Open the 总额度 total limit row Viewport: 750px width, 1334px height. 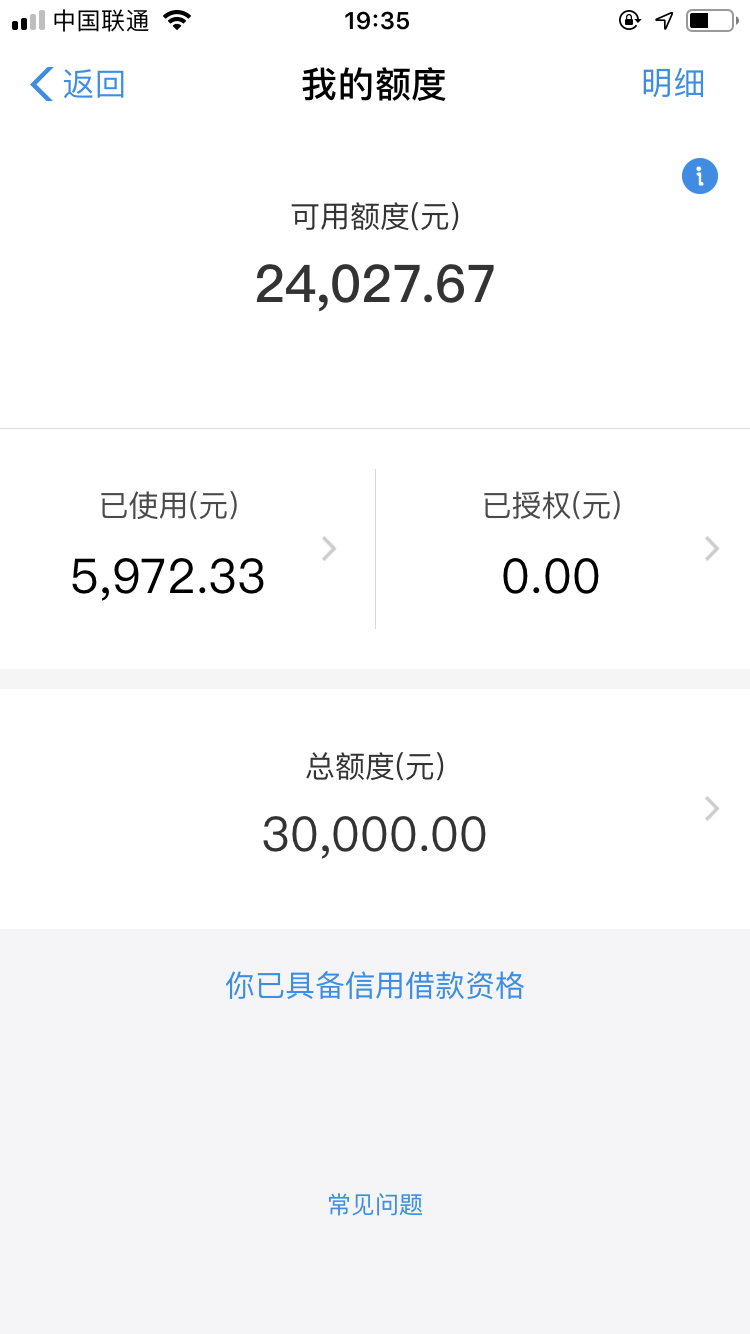[375, 808]
